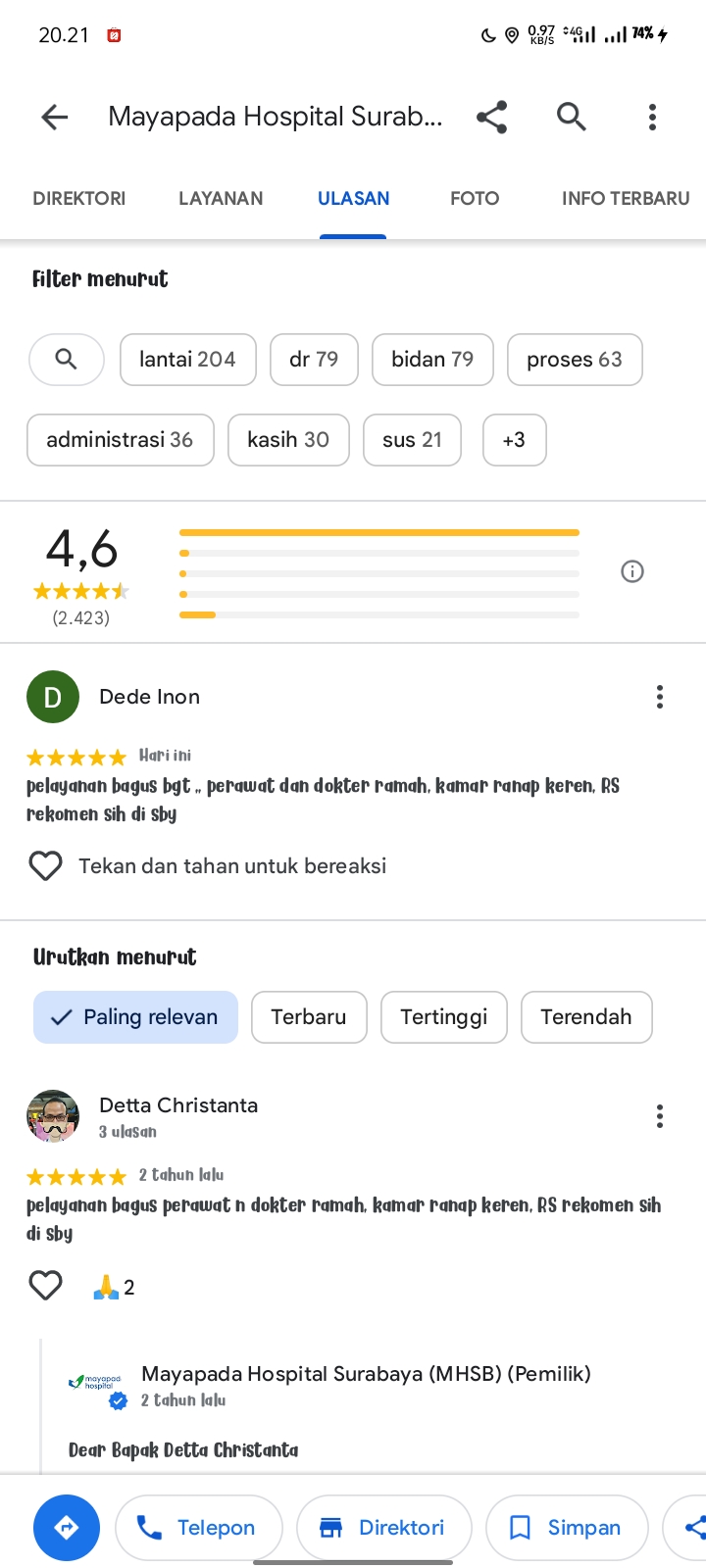Go back using the top-left arrow
Screen dimensions: 706x1568
click(x=55, y=118)
